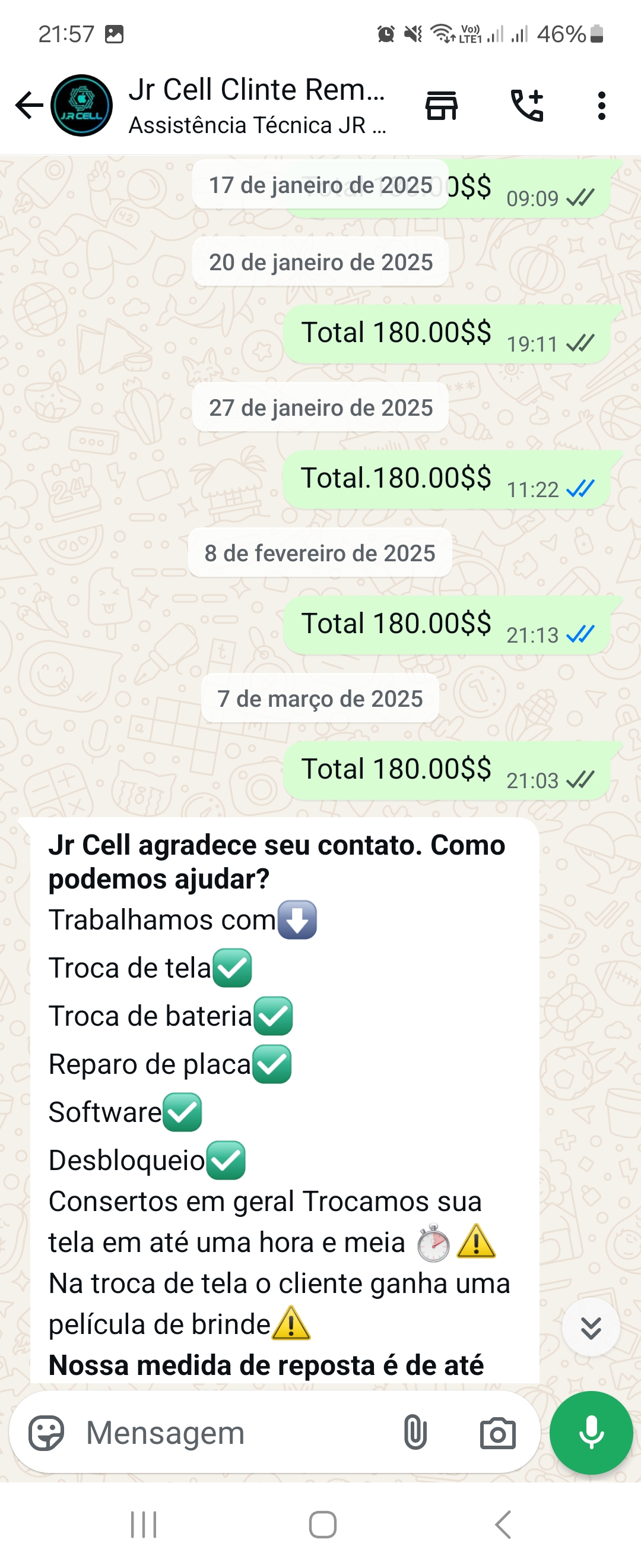
Task: Open the three-dot overflow menu
Action: pos(601,106)
